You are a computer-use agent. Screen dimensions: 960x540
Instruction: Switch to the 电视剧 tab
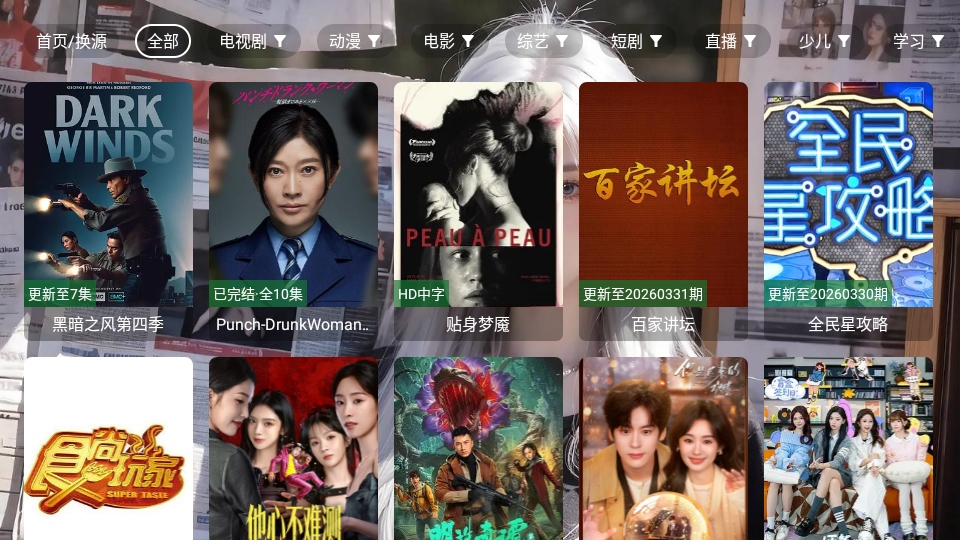(x=253, y=41)
